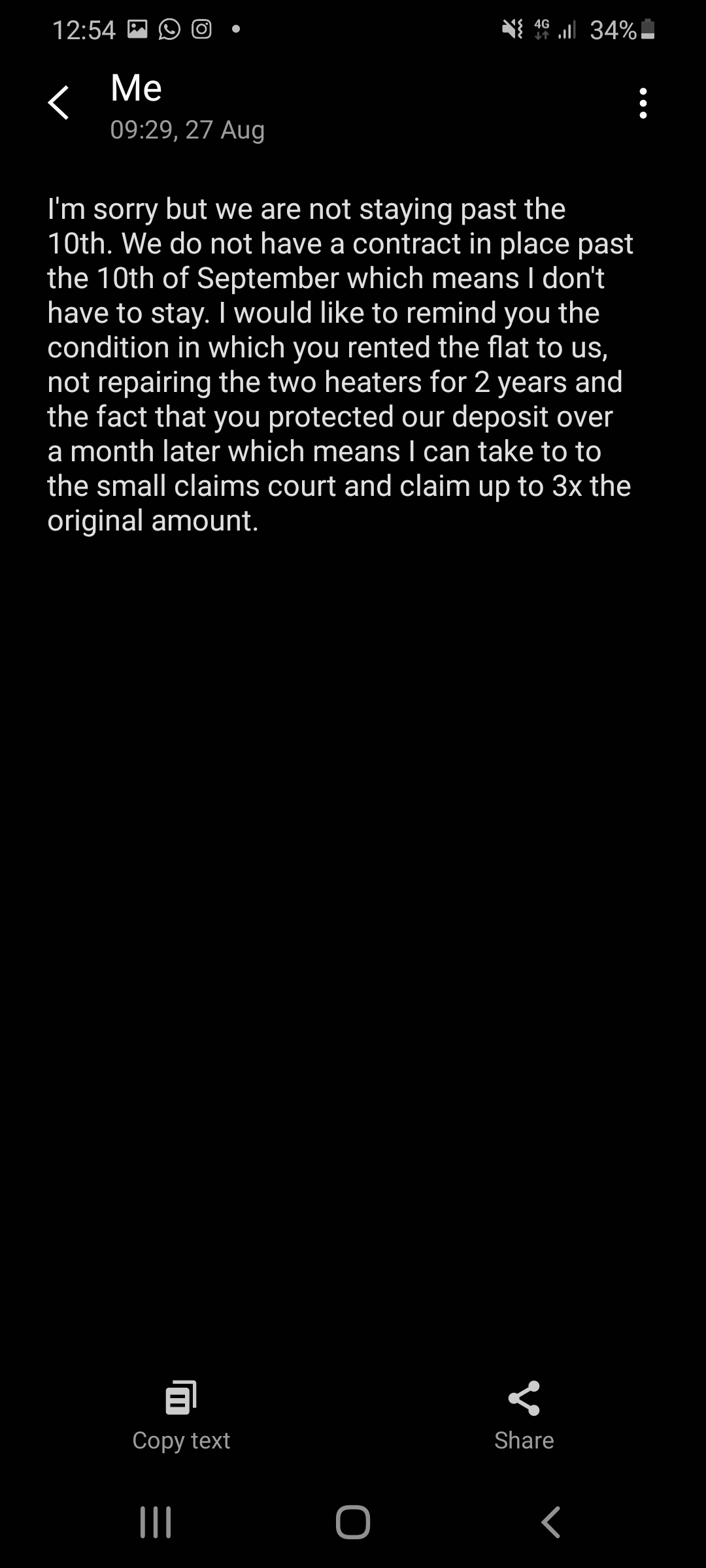Viewport: 706px width, 1568px height.
Task: Open the three-dot overflow menu
Action: pos(643,103)
